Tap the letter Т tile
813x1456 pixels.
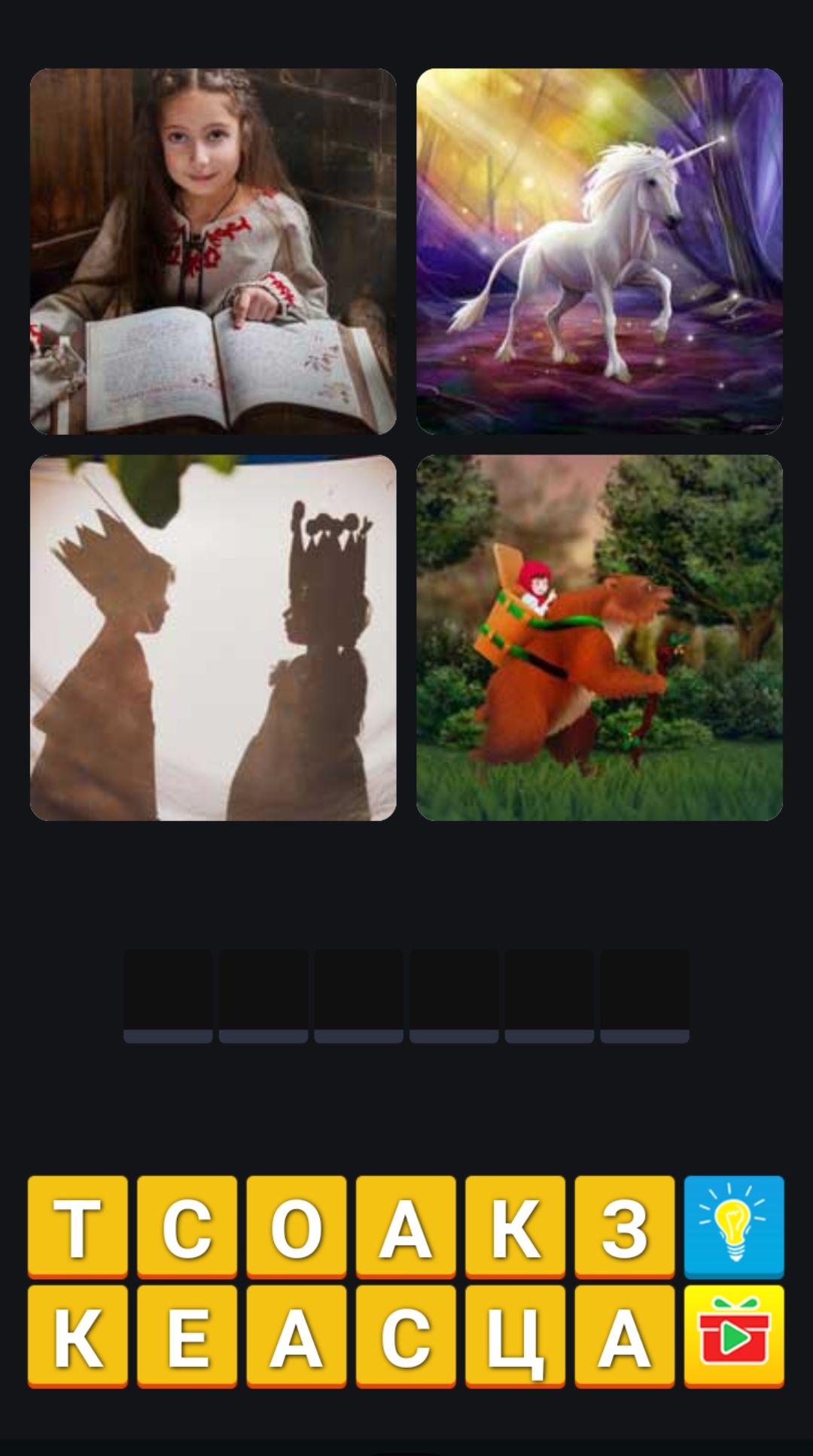coord(78,1226)
